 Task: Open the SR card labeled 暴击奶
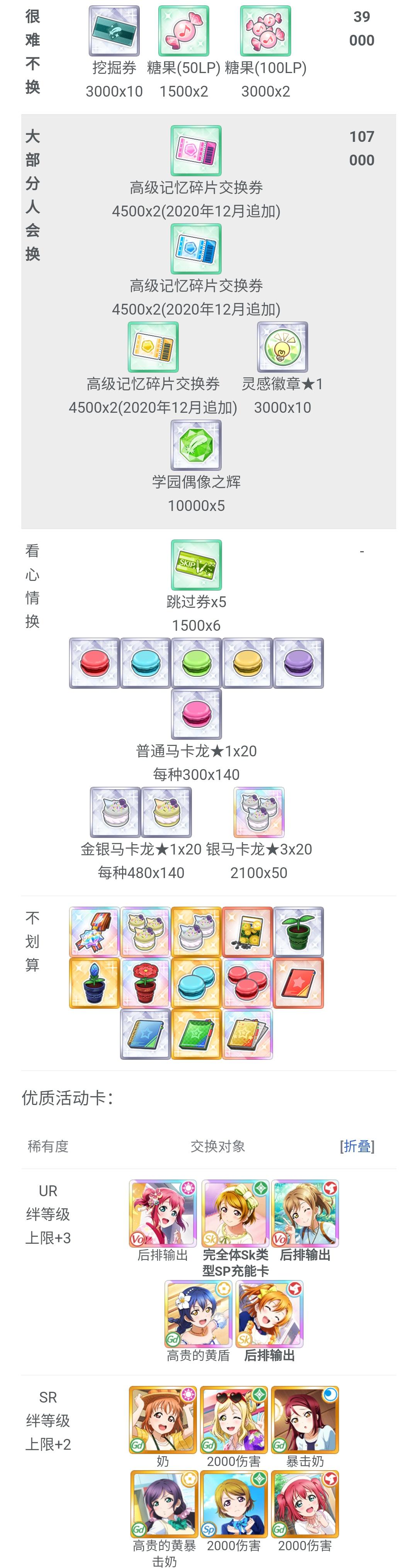click(305, 1420)
